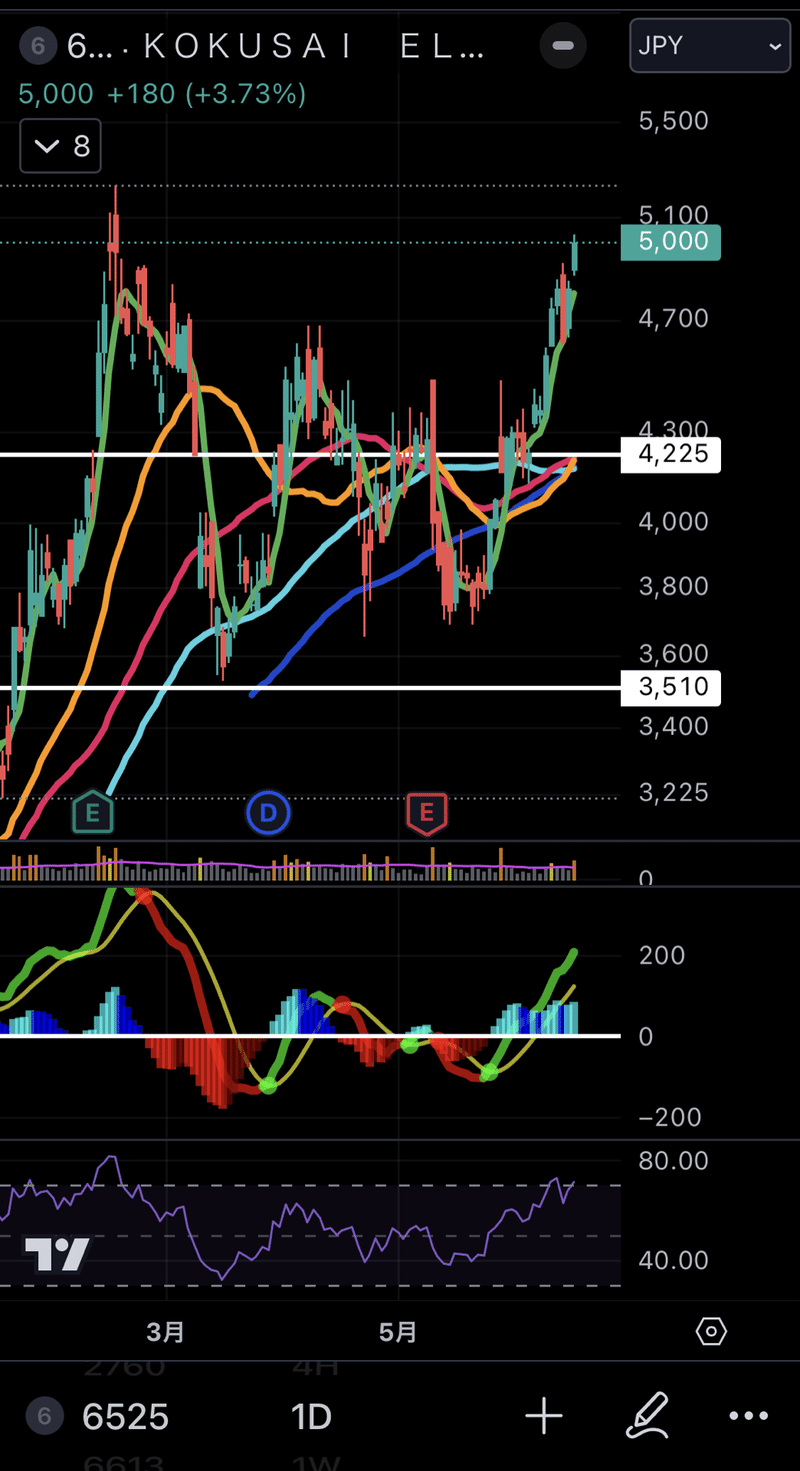Tap the minus button beside the symbol title

563,46
